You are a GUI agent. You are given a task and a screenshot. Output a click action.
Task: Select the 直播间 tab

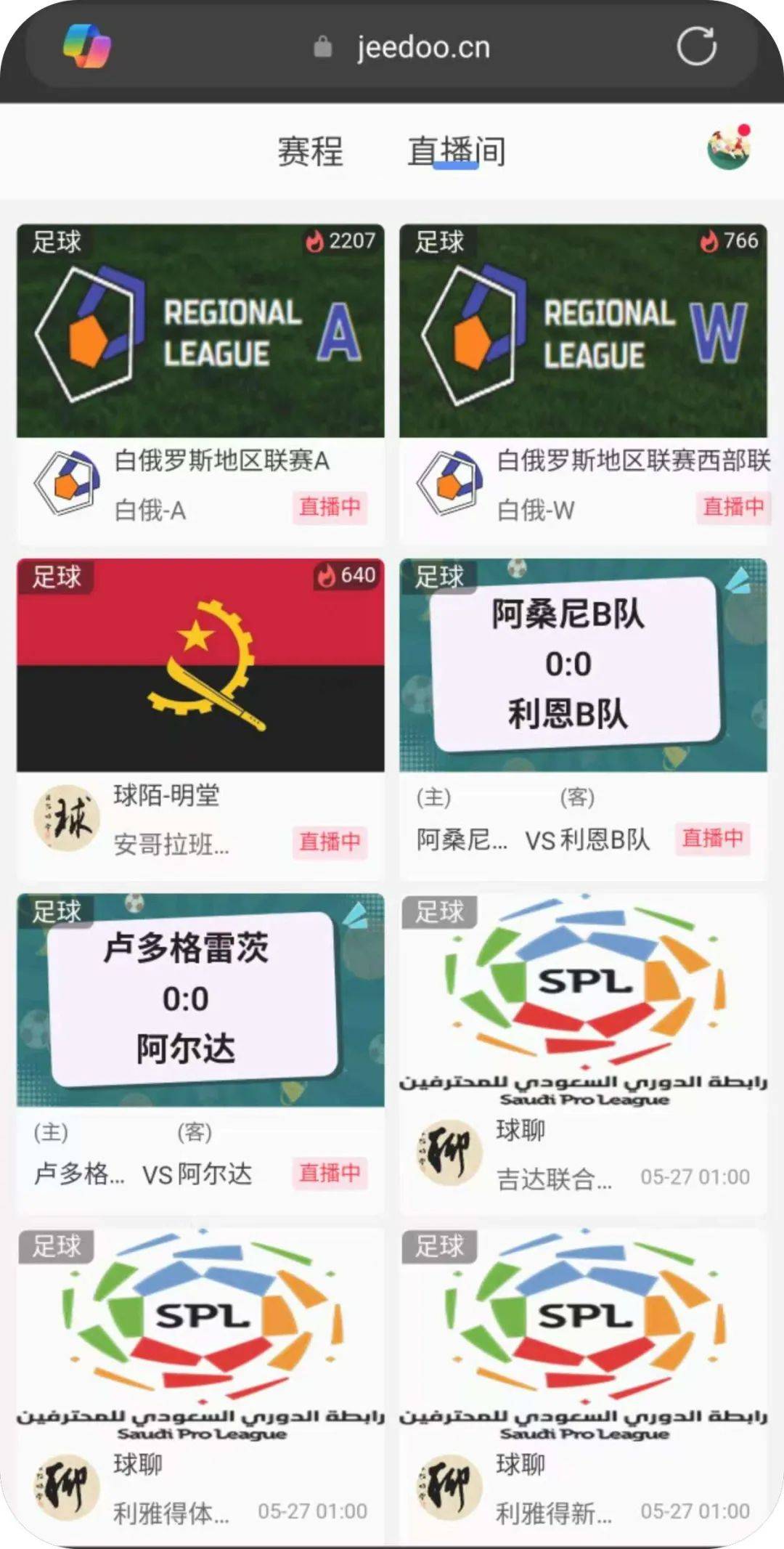(457, 152)
